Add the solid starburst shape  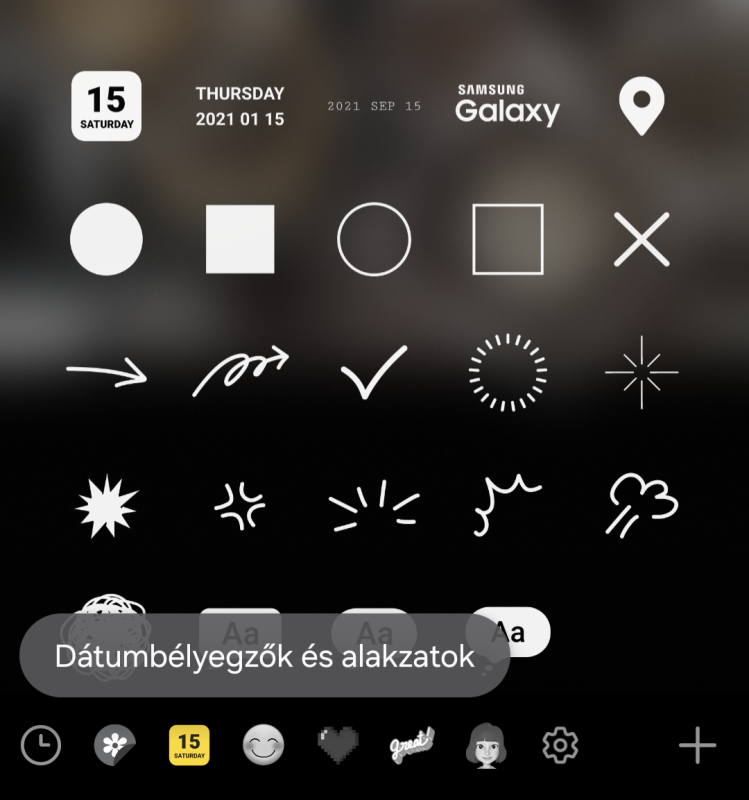[106, 506]
